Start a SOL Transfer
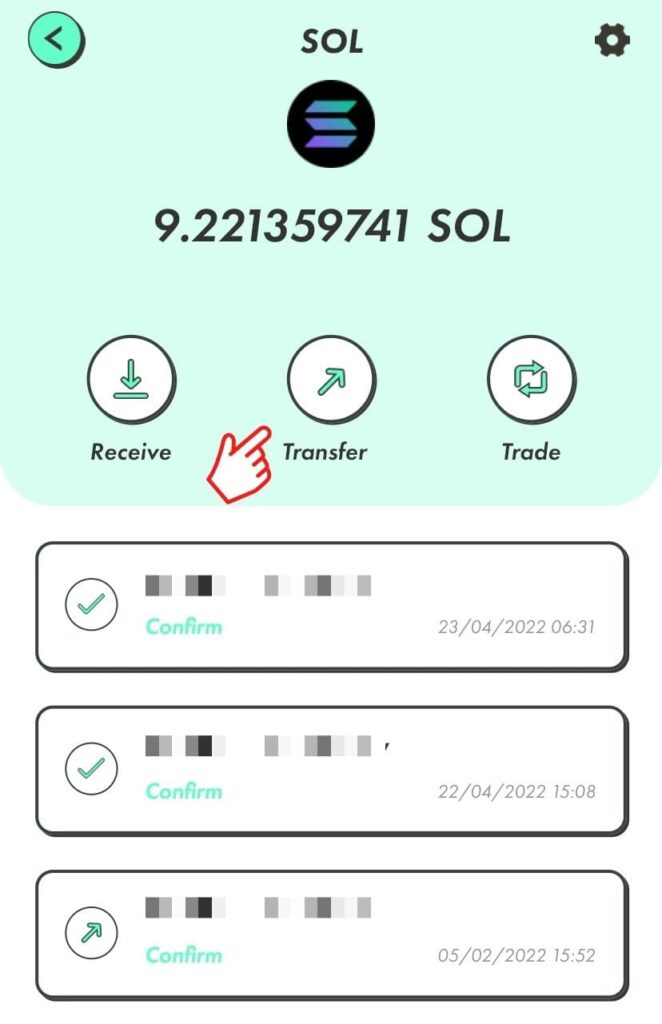Screen dimensions: 662x1024 [331, 382]
